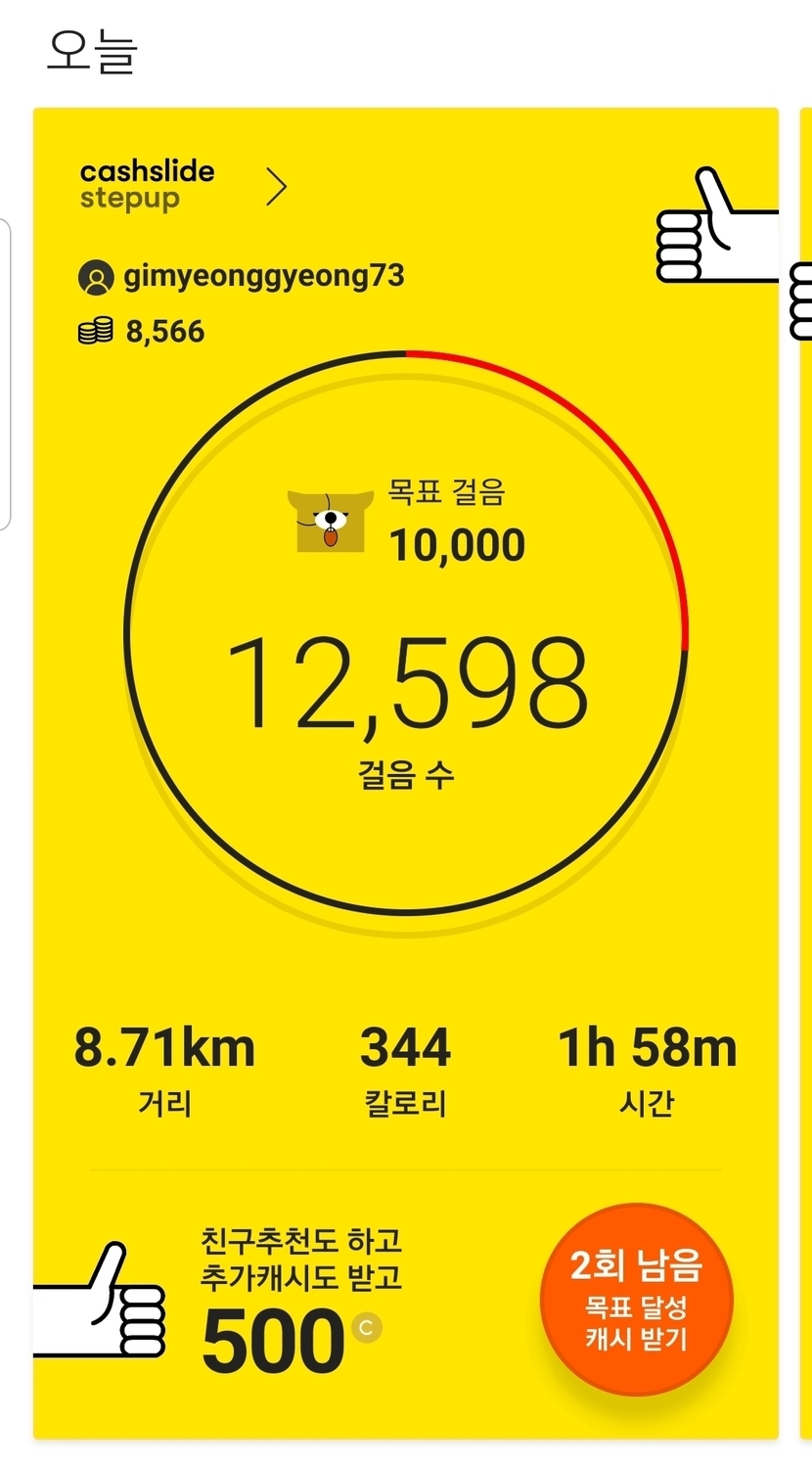Tap the orange 목표 달성 캐시 받기 button
Image resolution: width=812 pixels, height=1466 pixels.
pos(637,1301)
